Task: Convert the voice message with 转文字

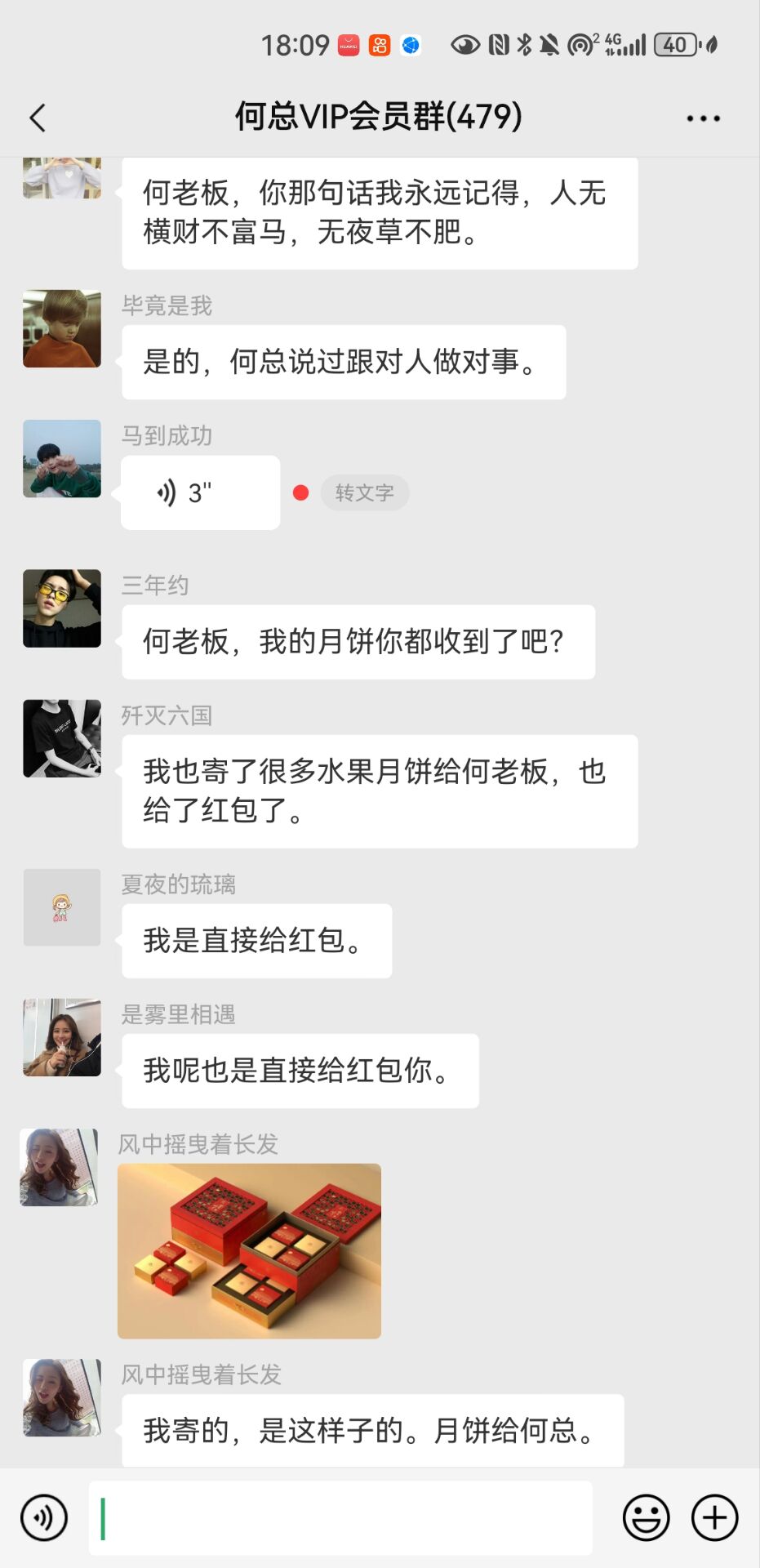Action: 364,492
